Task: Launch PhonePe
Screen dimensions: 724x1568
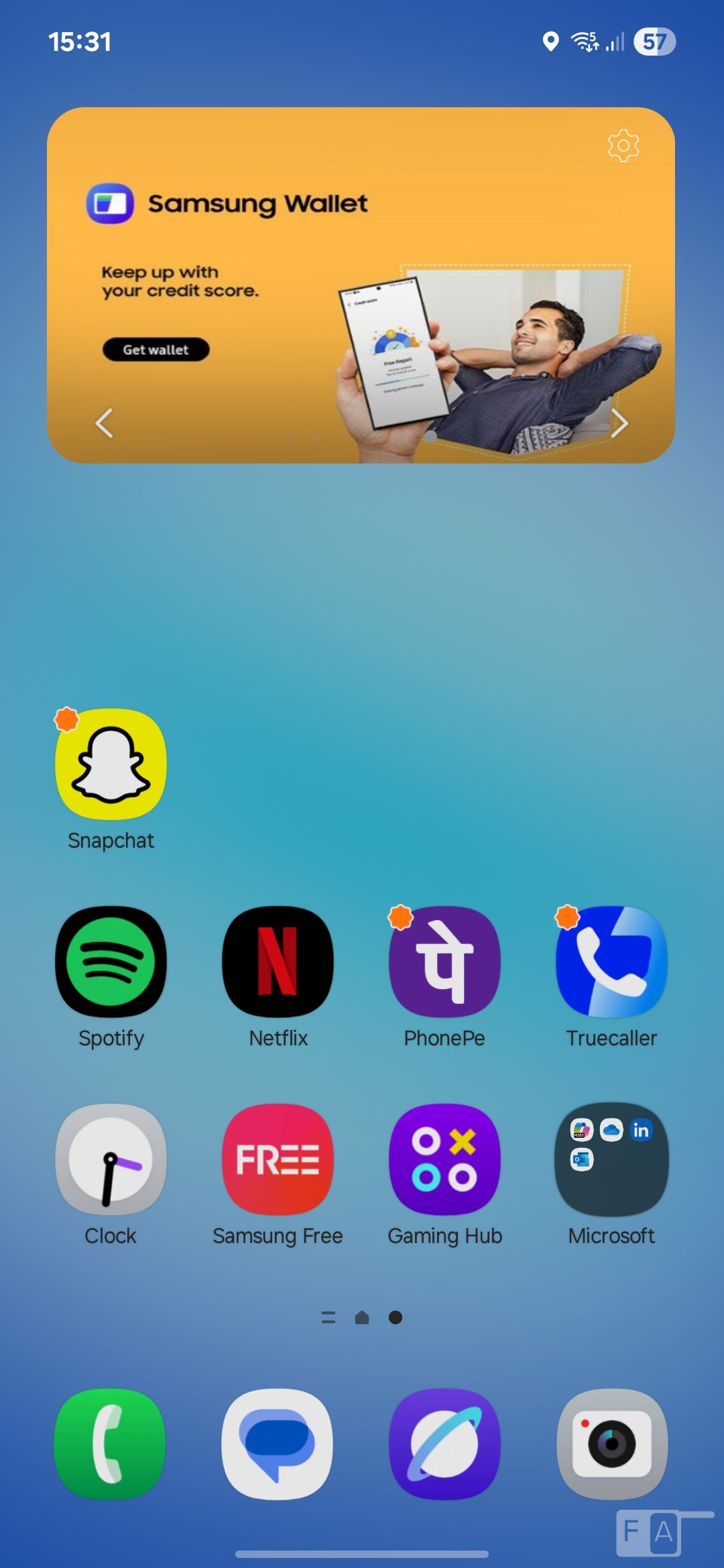Action: (x=444, y=962)
